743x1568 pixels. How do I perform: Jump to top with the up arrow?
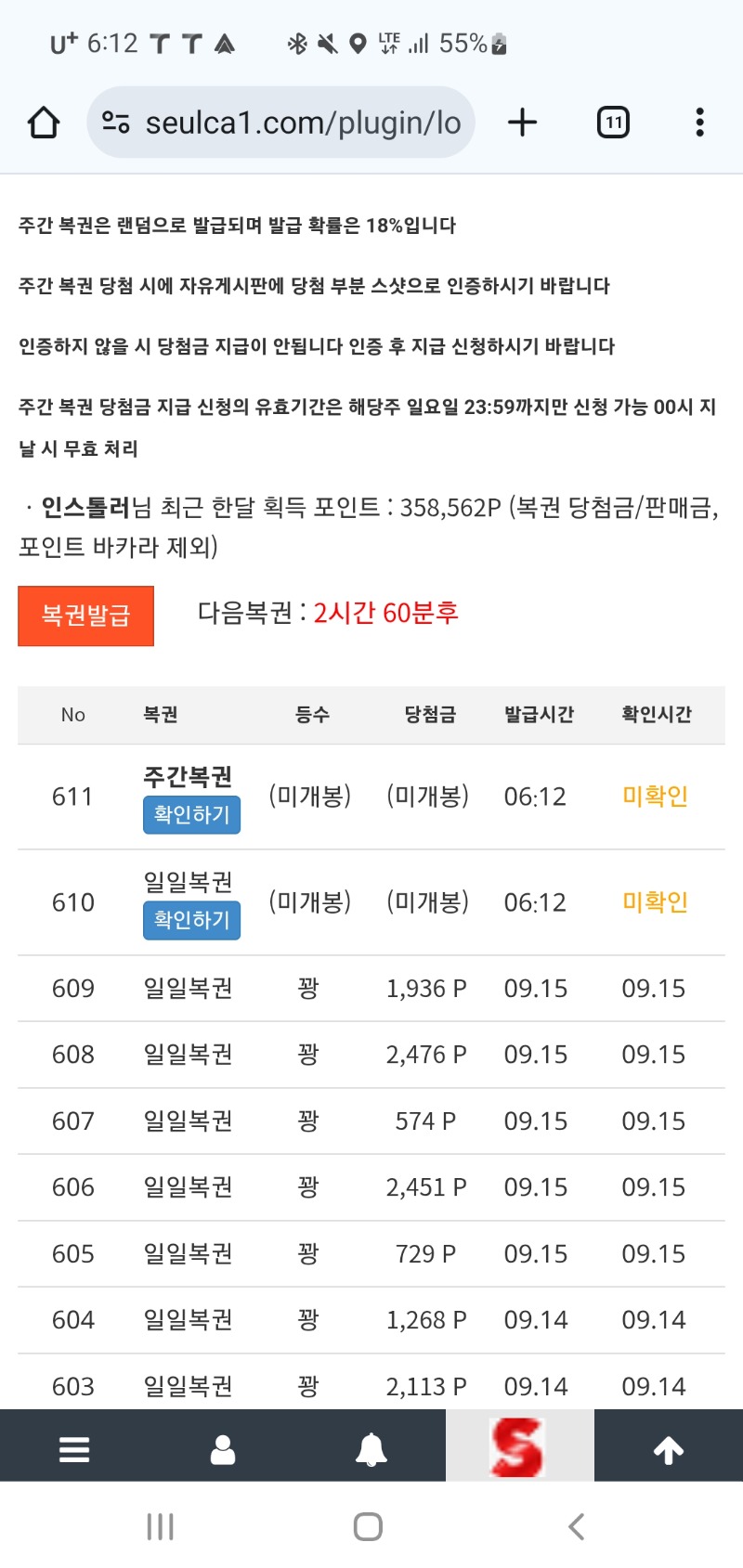point(669,1449)
